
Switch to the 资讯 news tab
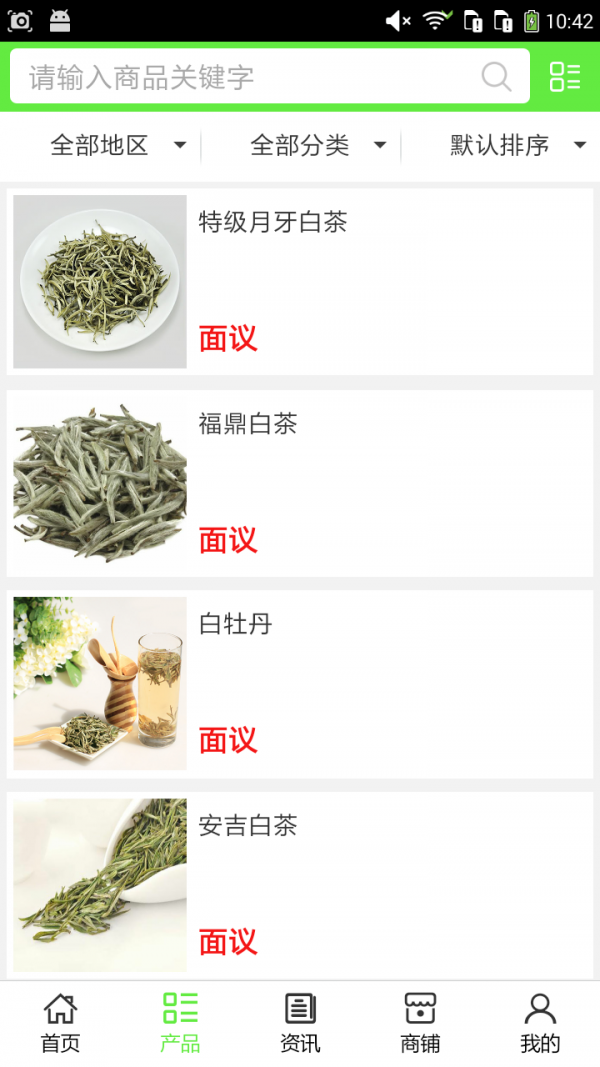300,1023
